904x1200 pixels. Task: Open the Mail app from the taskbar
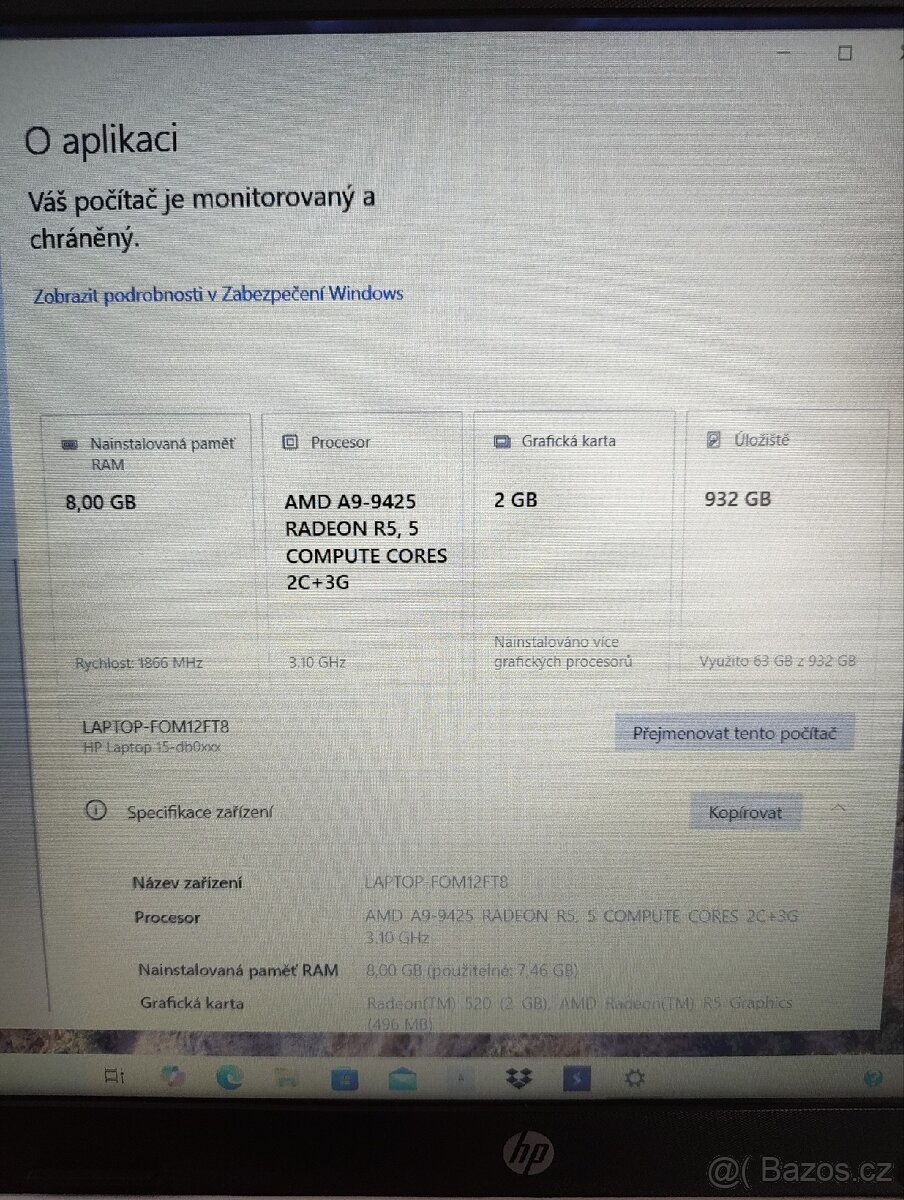[402, 1078]
